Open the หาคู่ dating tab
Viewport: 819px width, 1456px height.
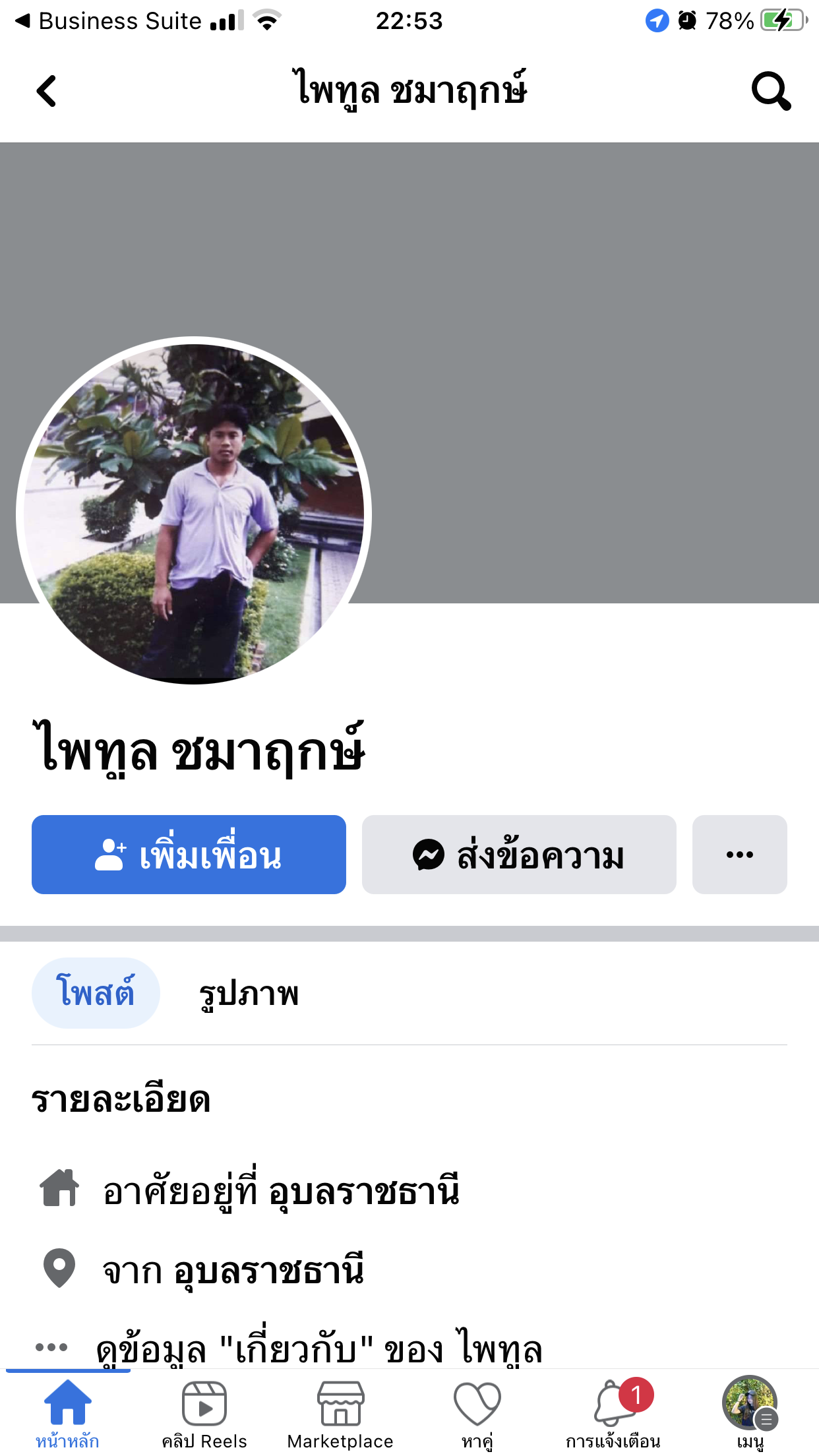tap(477, 1412)
